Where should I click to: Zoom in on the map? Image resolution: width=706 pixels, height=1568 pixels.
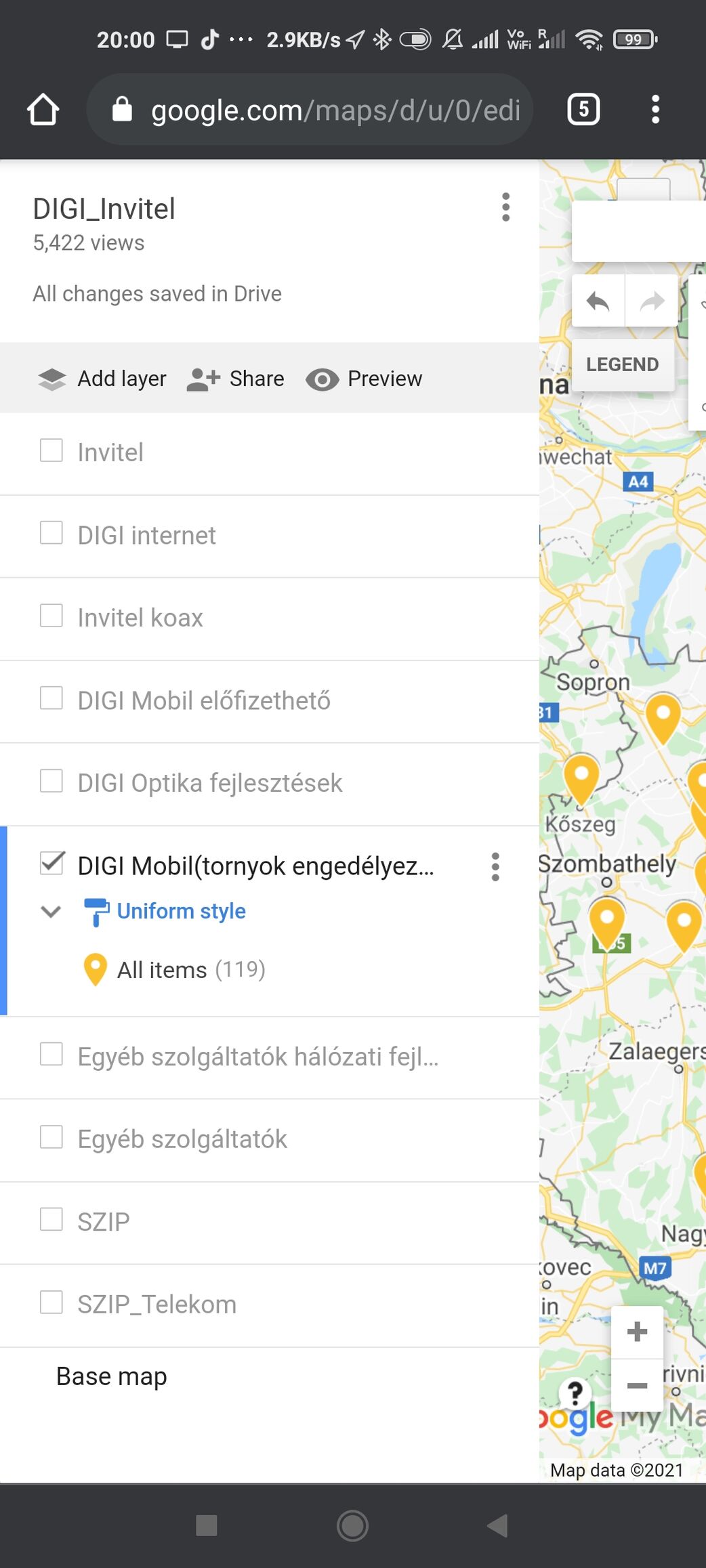[x=637, y=1332]
